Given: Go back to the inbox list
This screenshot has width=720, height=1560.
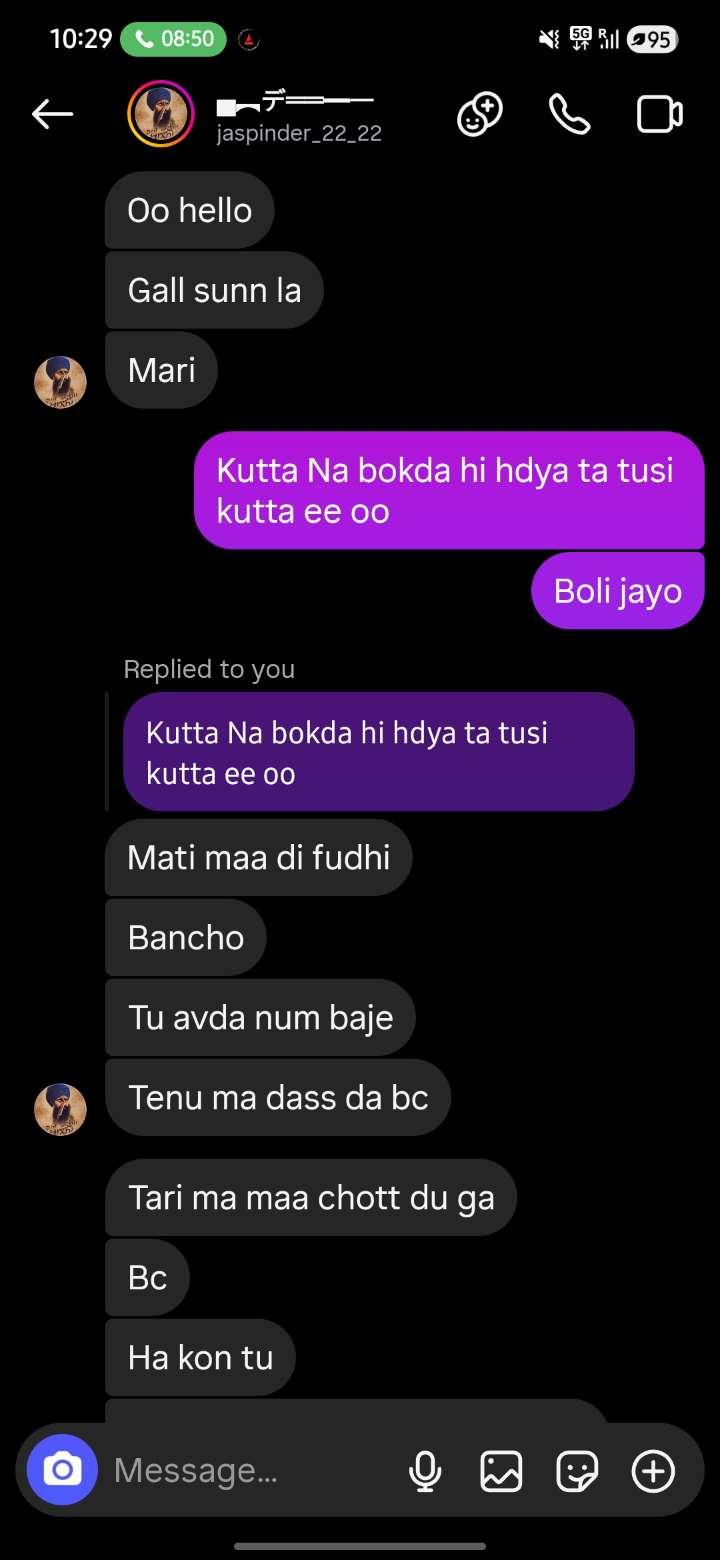Looking at the screenshot, I should [52, 115].
